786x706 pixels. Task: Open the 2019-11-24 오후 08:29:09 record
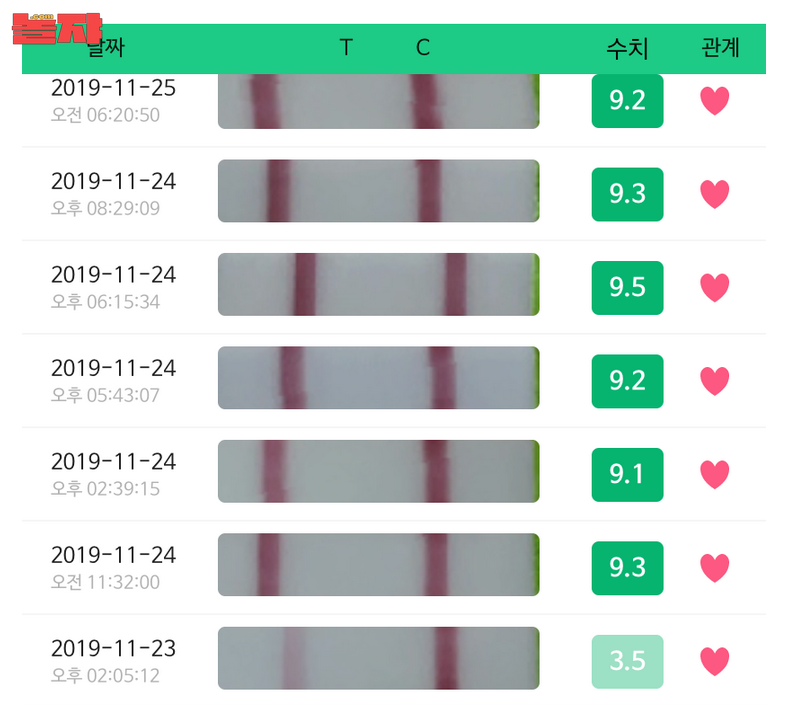pyautogui.click(x=113, y=193)
